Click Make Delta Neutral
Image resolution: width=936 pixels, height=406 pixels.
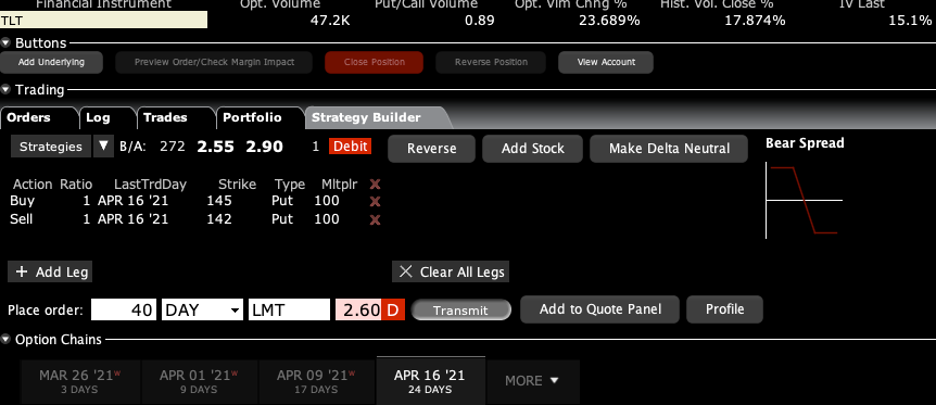coord(669,149)
